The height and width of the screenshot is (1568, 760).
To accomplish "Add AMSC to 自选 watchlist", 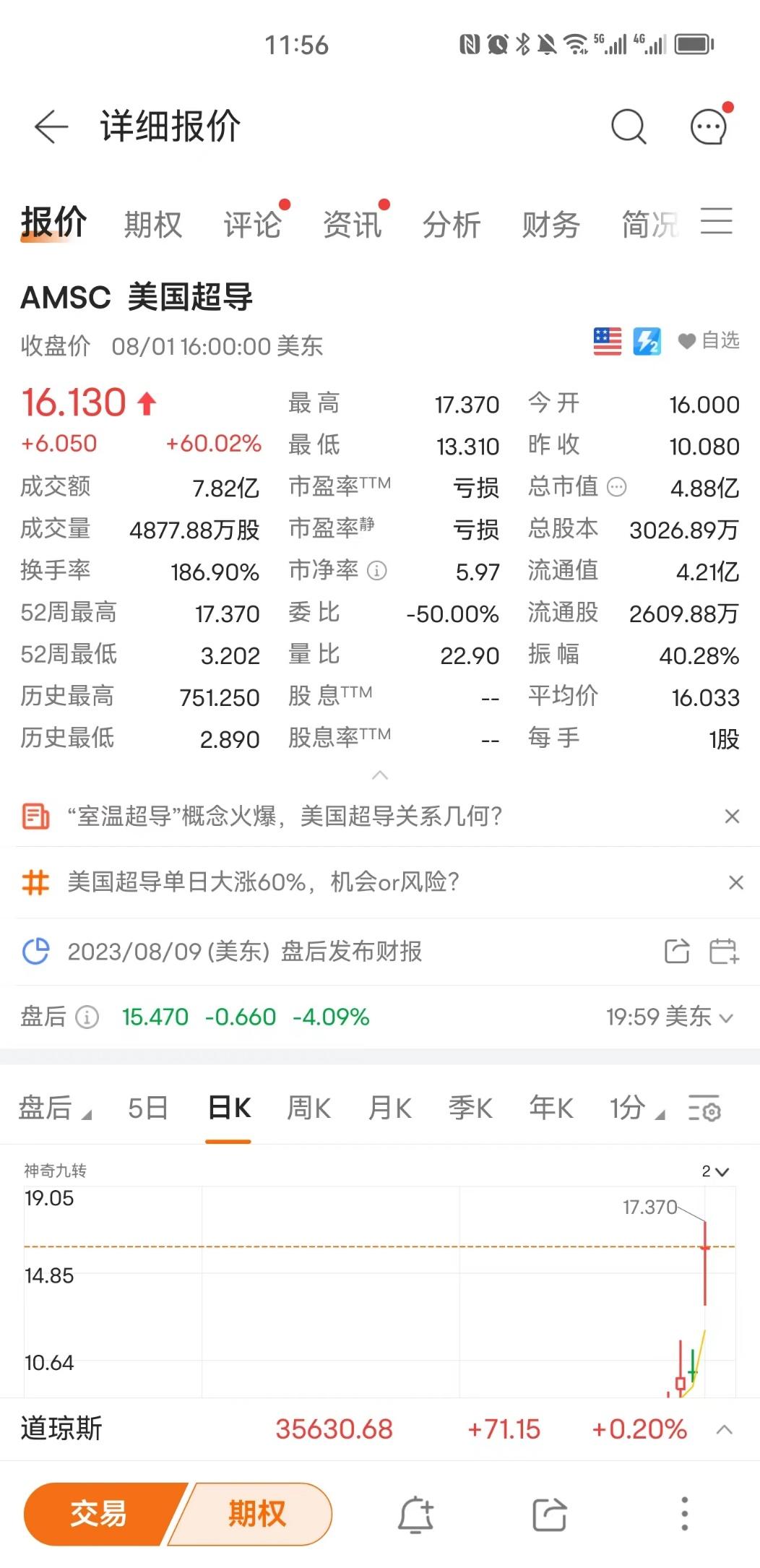I will point(709,340).
